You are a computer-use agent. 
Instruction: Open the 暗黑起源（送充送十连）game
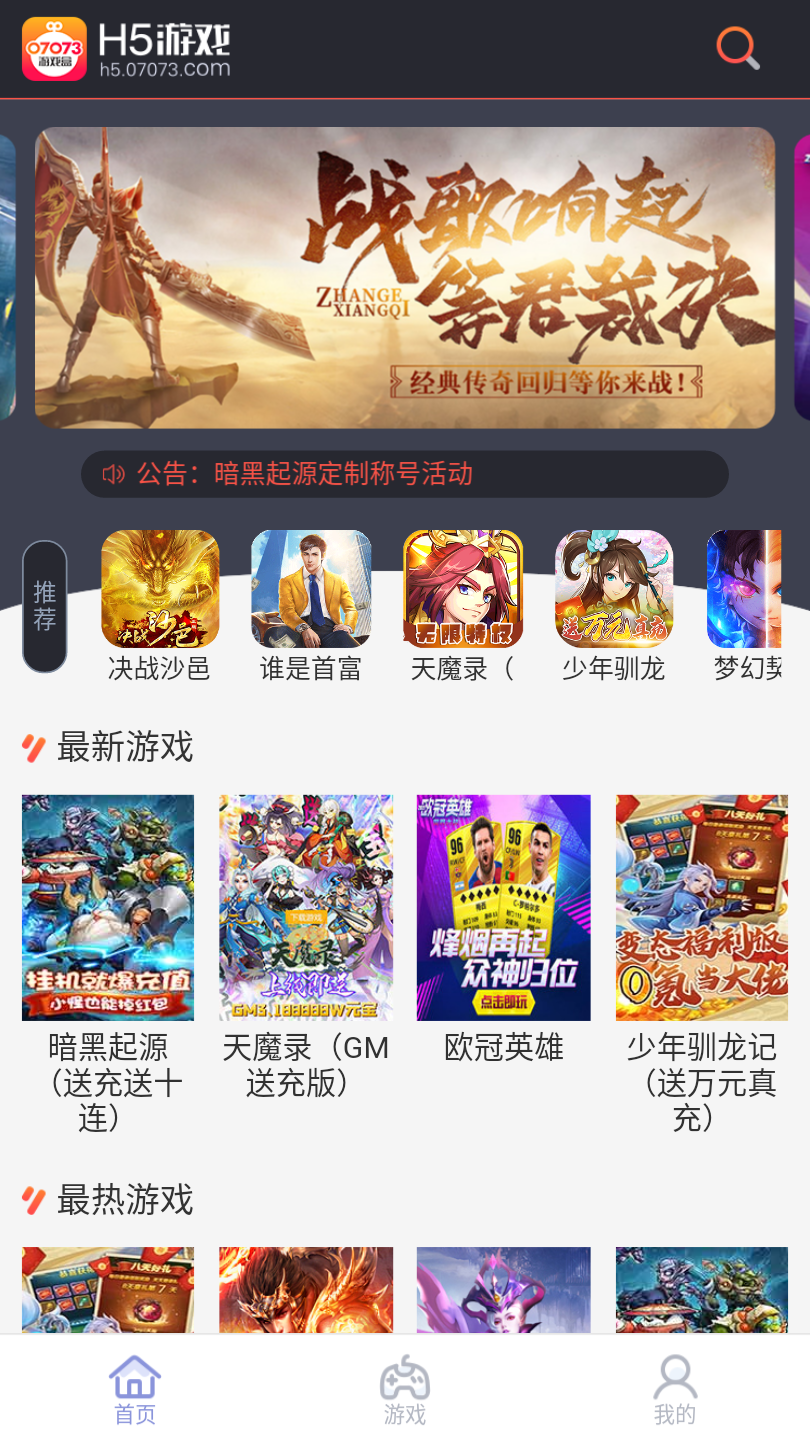coord(107,907)
